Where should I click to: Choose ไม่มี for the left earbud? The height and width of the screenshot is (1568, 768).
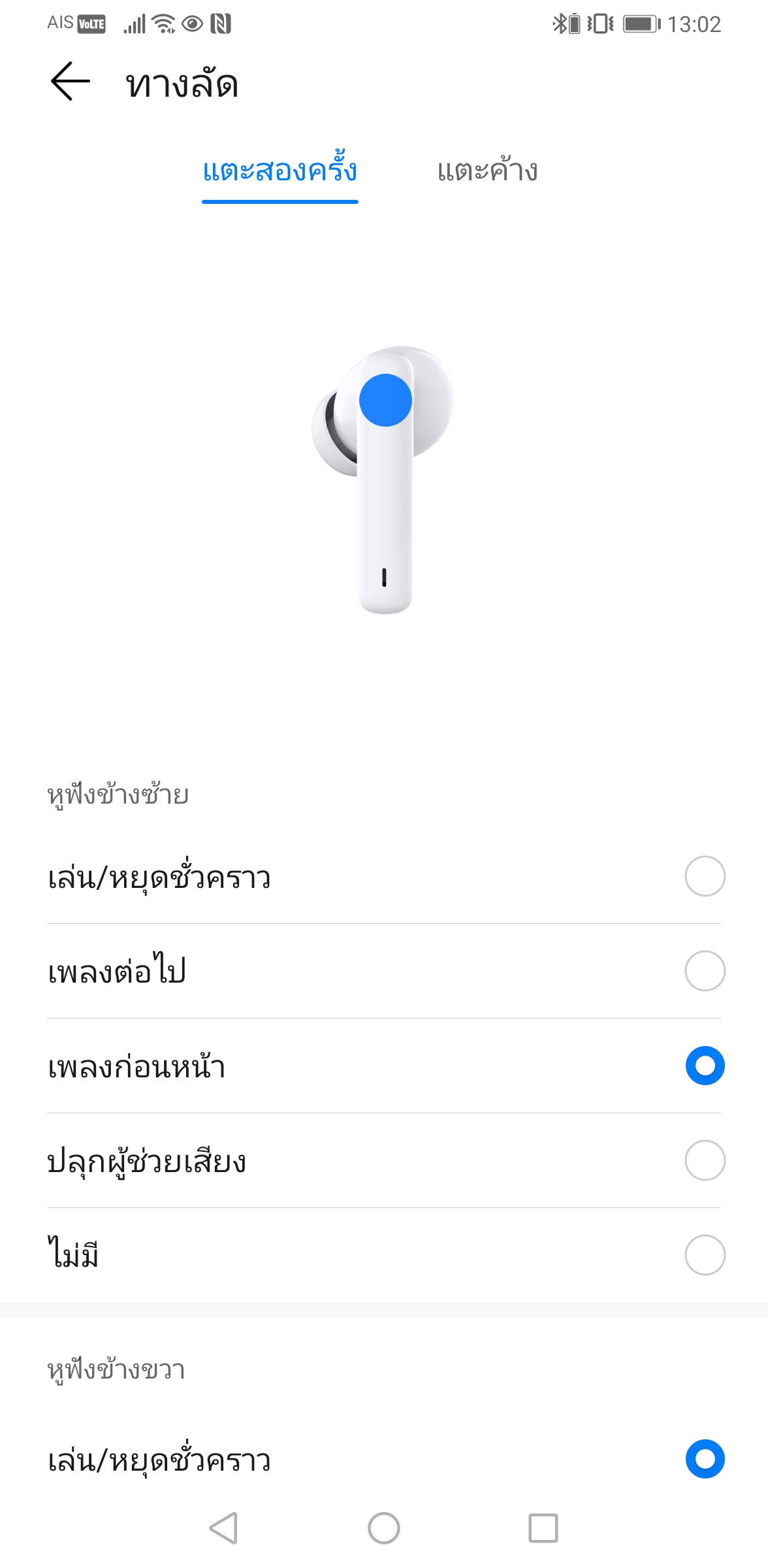click(705, 1255)
